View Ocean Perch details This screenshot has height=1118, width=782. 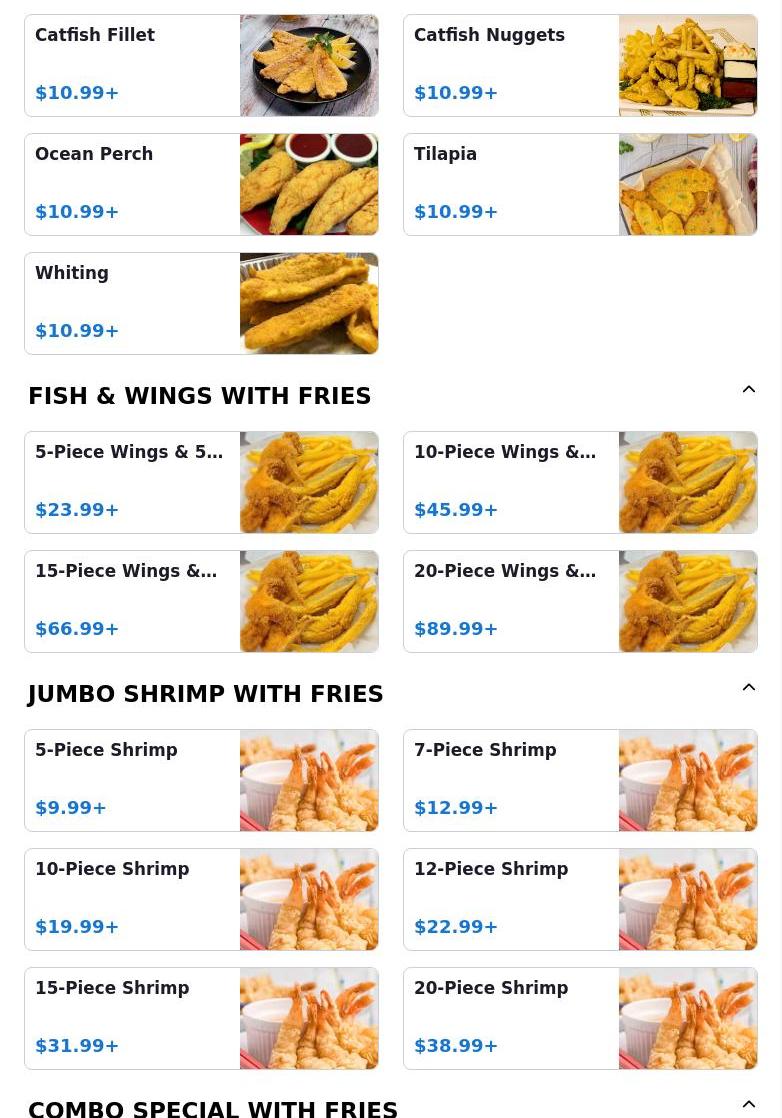201,184
